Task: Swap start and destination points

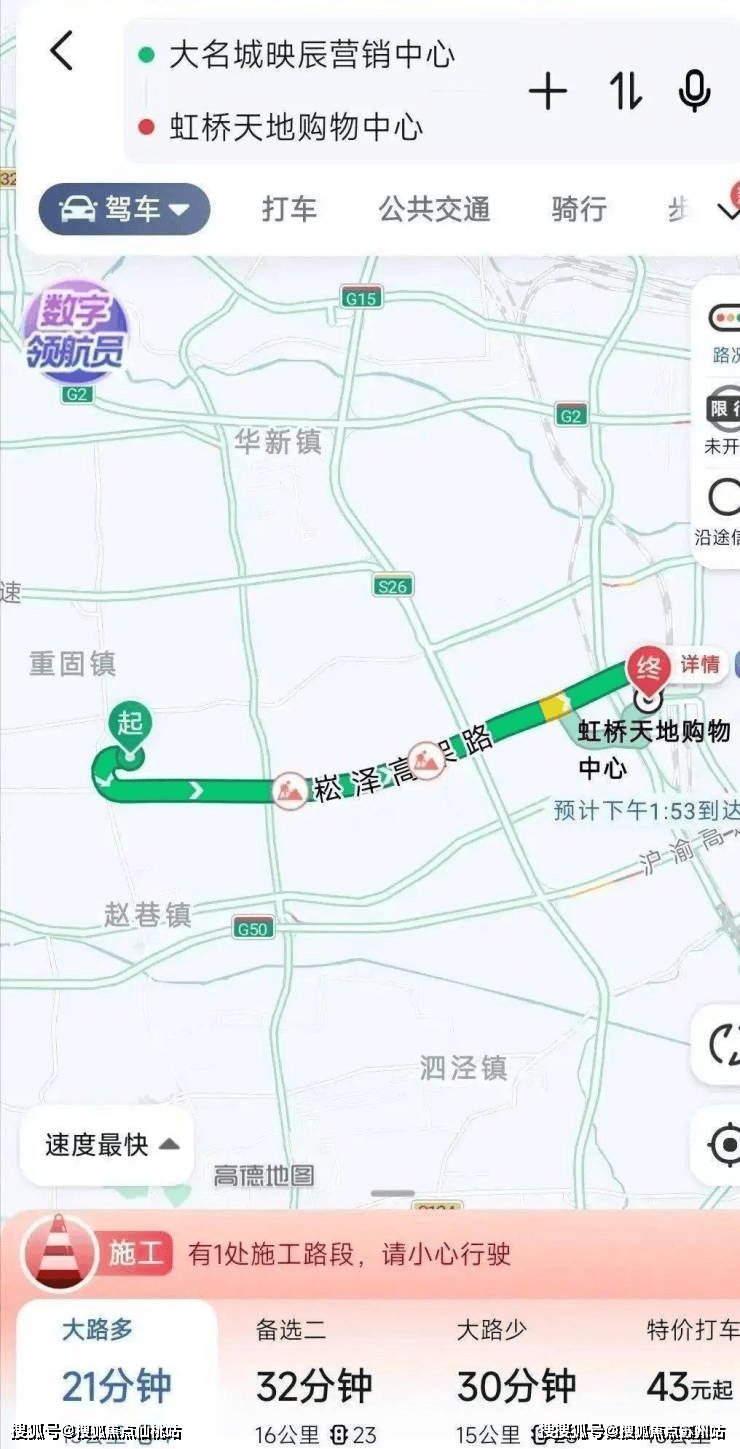Action: (x=626, y=92)
